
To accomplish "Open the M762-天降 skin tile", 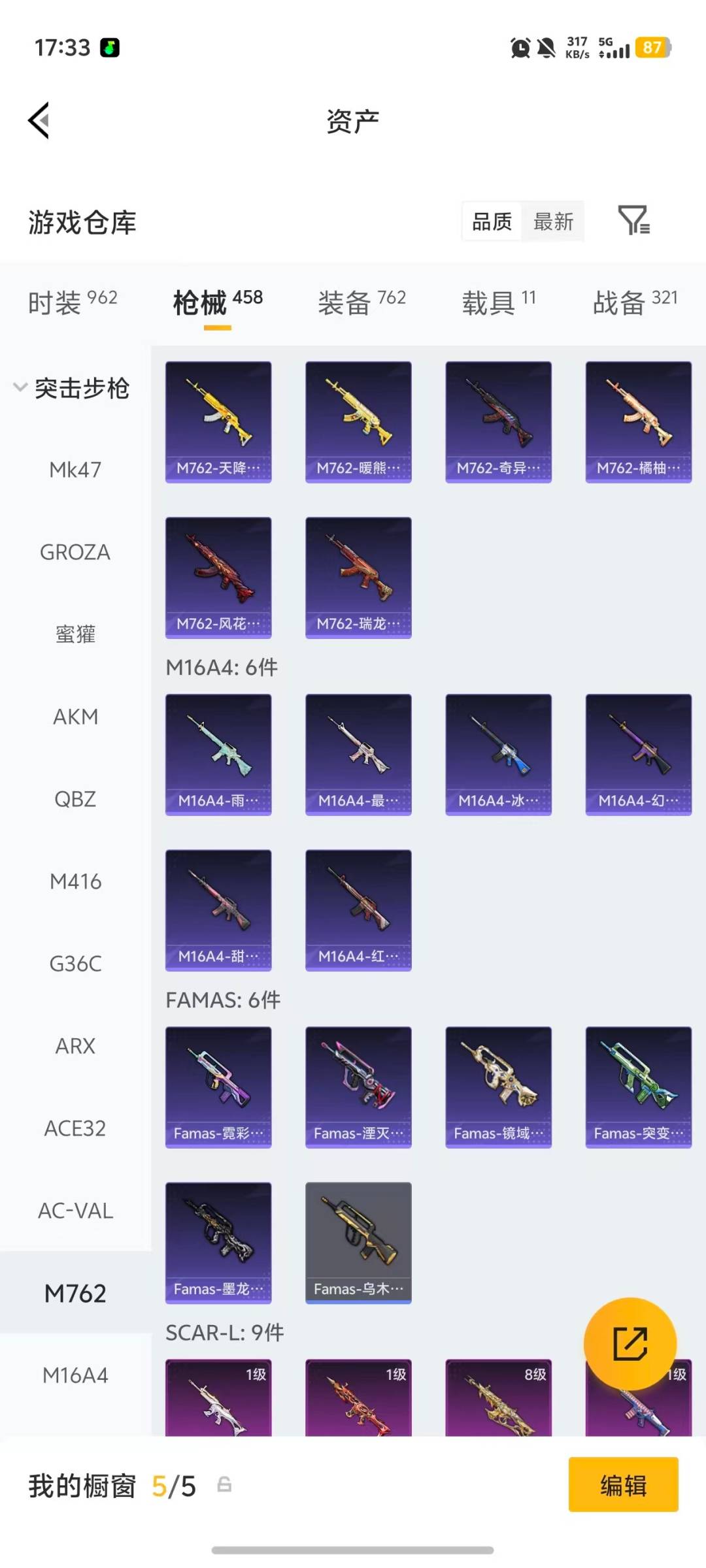I will pyautogui.click(x=218, y=422).
